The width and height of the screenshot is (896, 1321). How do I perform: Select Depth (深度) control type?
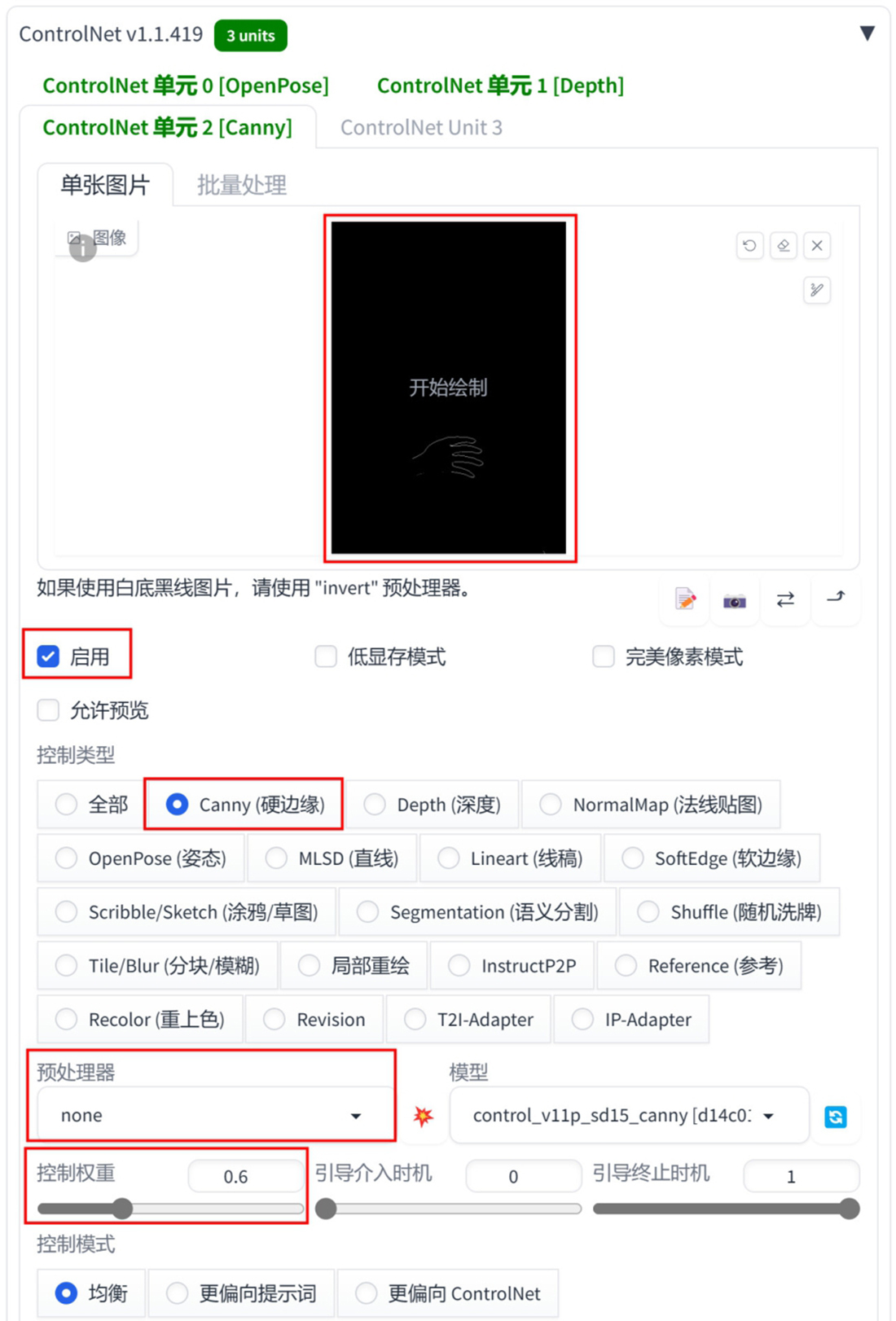tap(376, 805)
